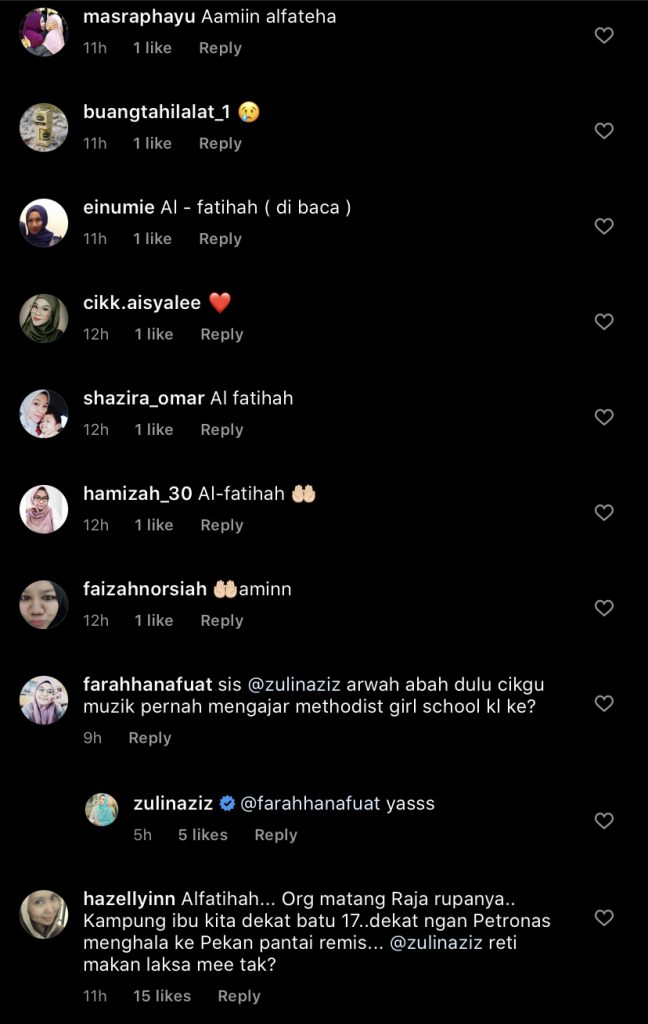Like masraphayu's comment

[604, 35]
